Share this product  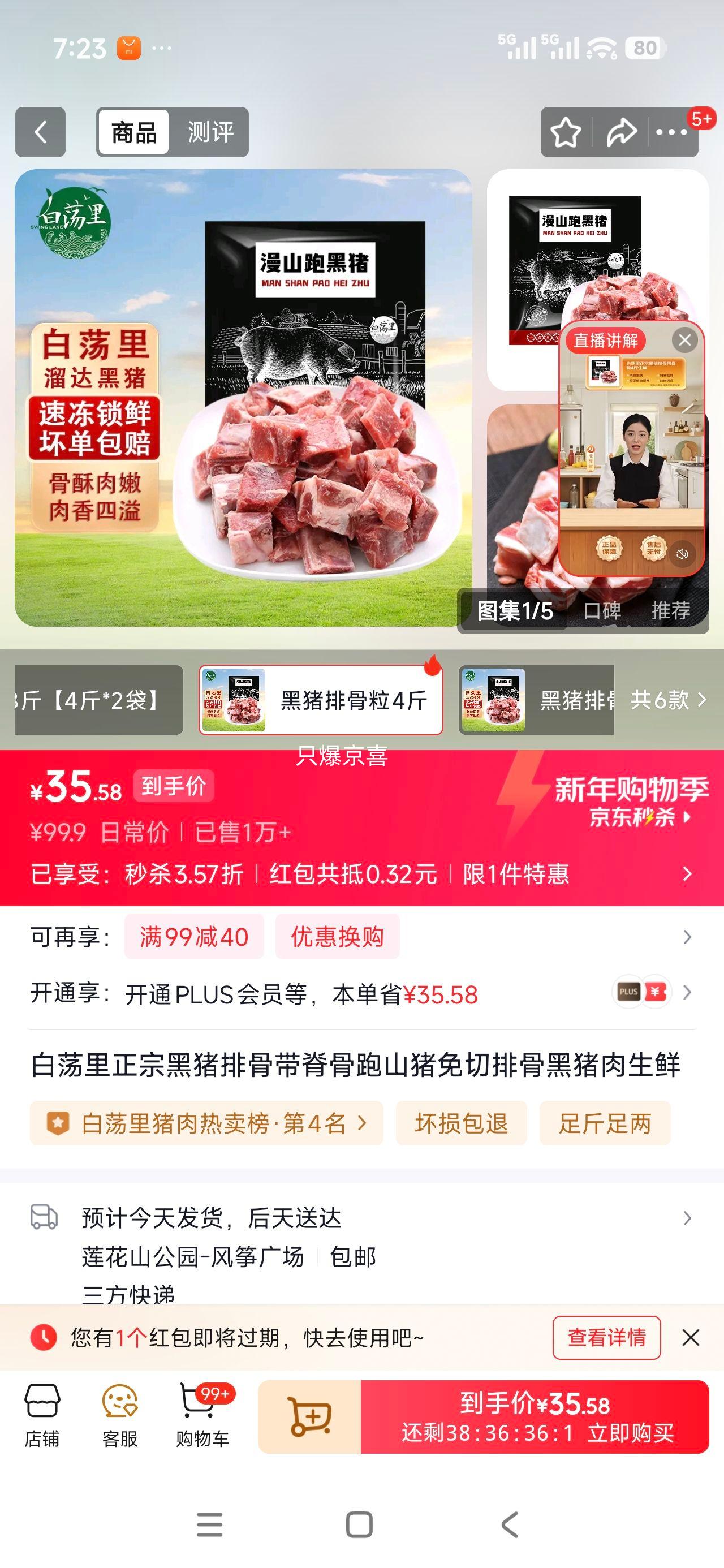pyautogui.click(x=621, y=132)
